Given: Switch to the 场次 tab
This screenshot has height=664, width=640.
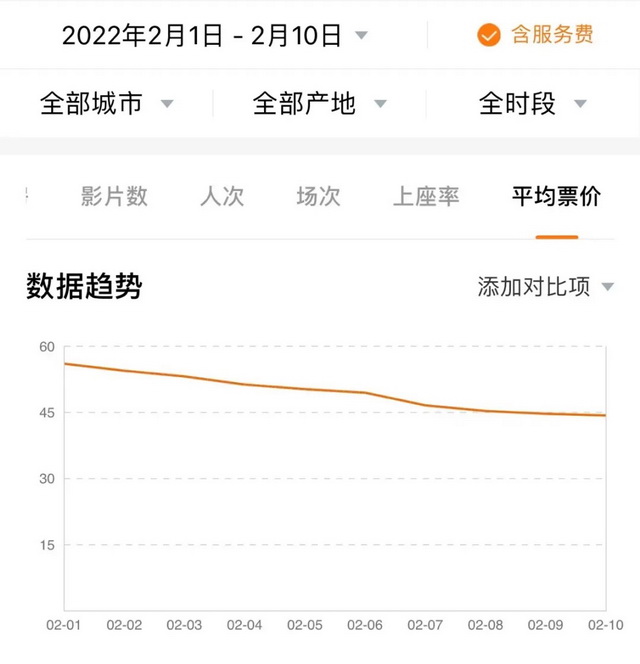Looking at the screenshot, I should click(318, 196).
